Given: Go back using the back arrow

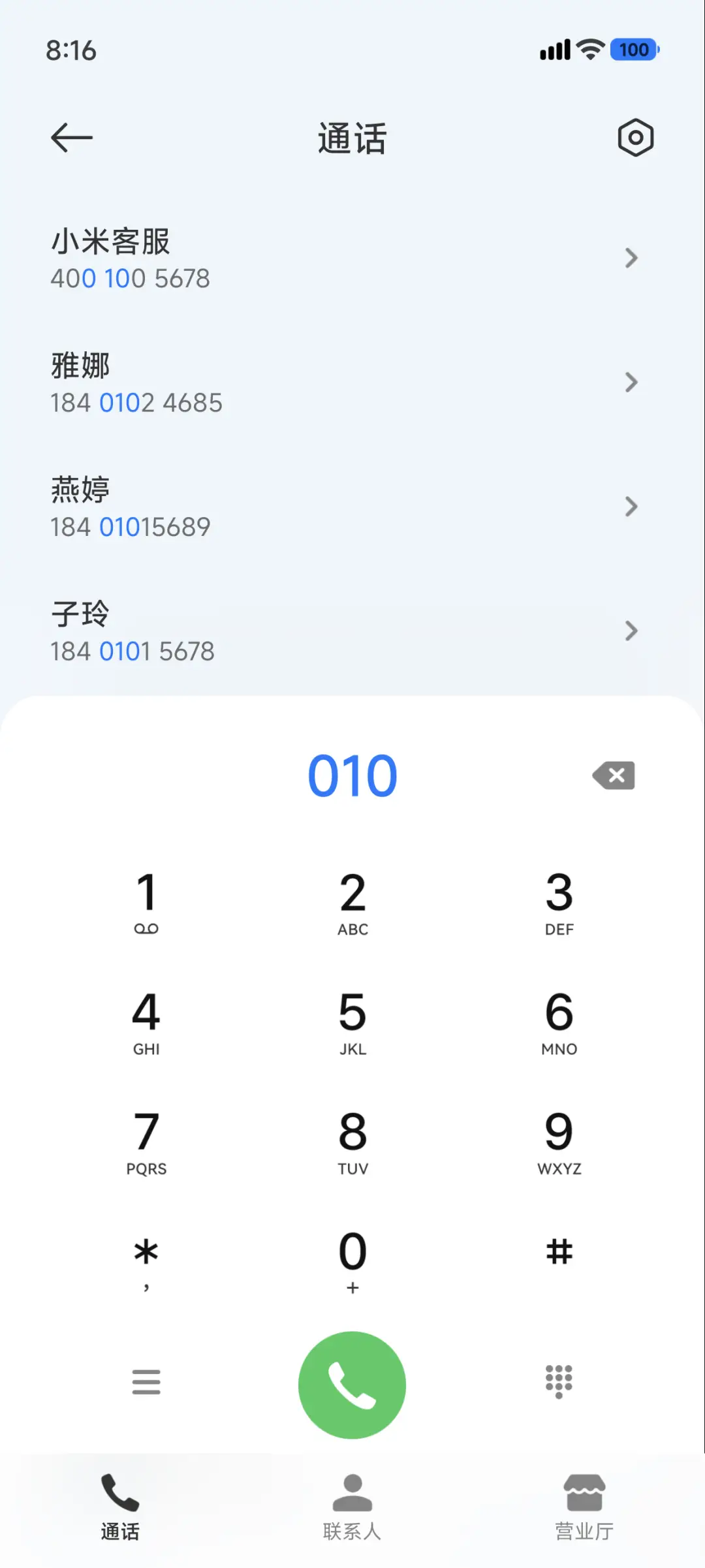Looking at the screenshot, I should 72,138.
